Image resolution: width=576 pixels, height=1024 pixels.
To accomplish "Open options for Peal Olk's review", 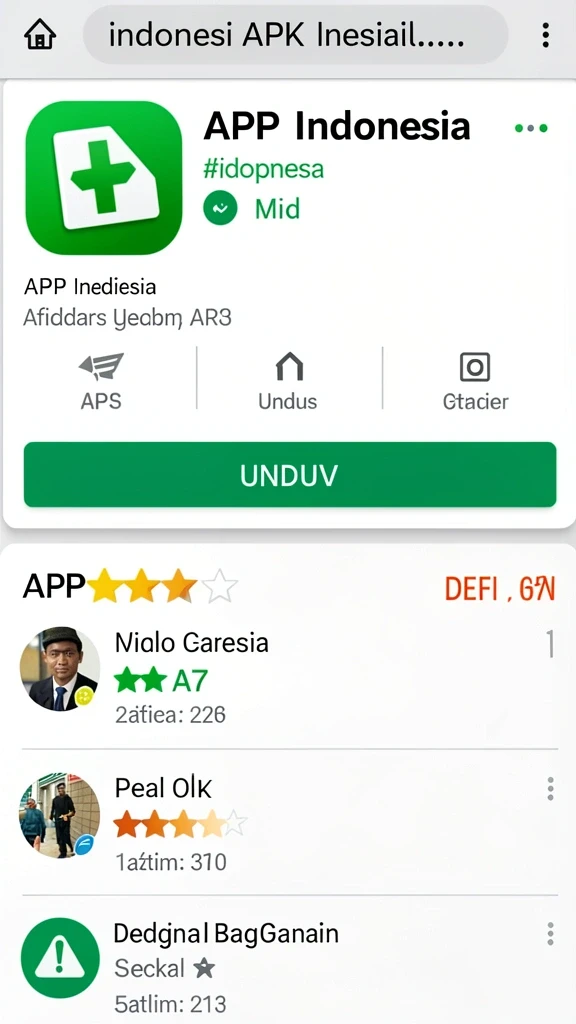I will click(x=551, y=789).
